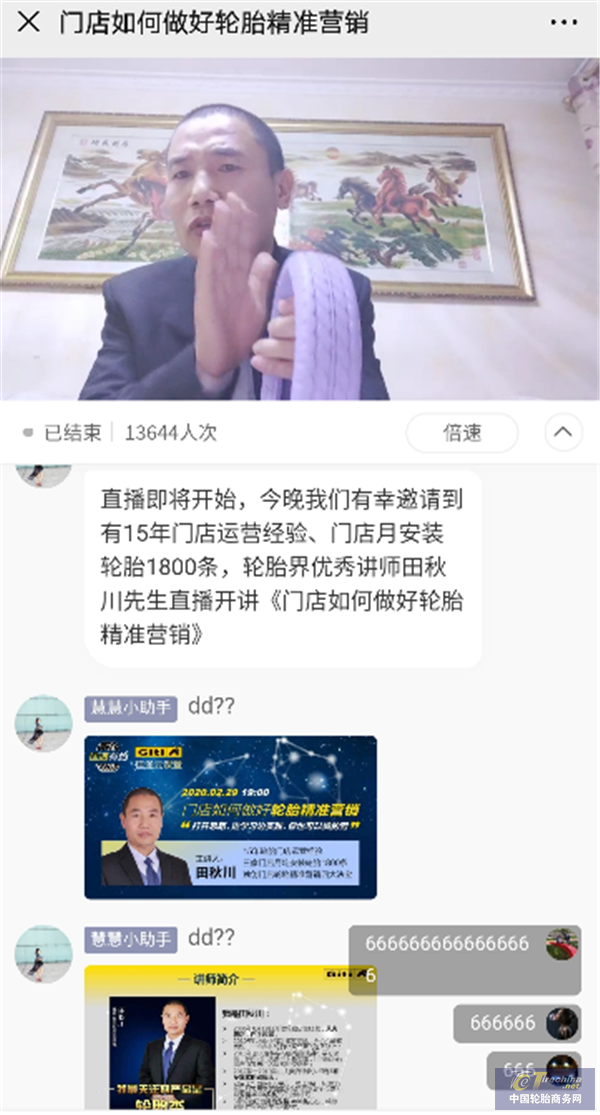This screenshot has height=1115, width=600.
Task: Tap the 倍速 playback speed button
Action: coord(462,433)
